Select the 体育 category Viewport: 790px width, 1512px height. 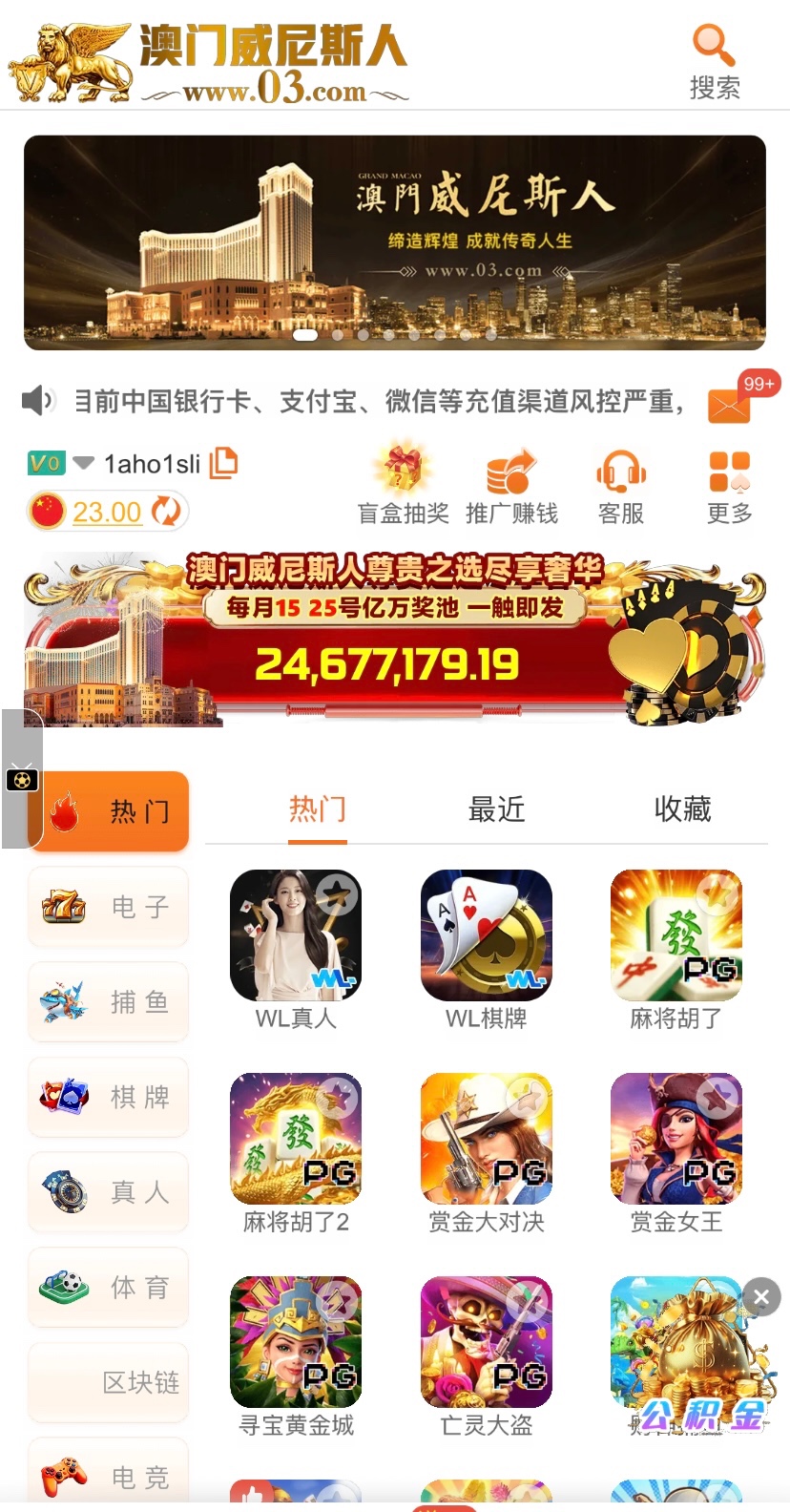tap(109, 1287)
